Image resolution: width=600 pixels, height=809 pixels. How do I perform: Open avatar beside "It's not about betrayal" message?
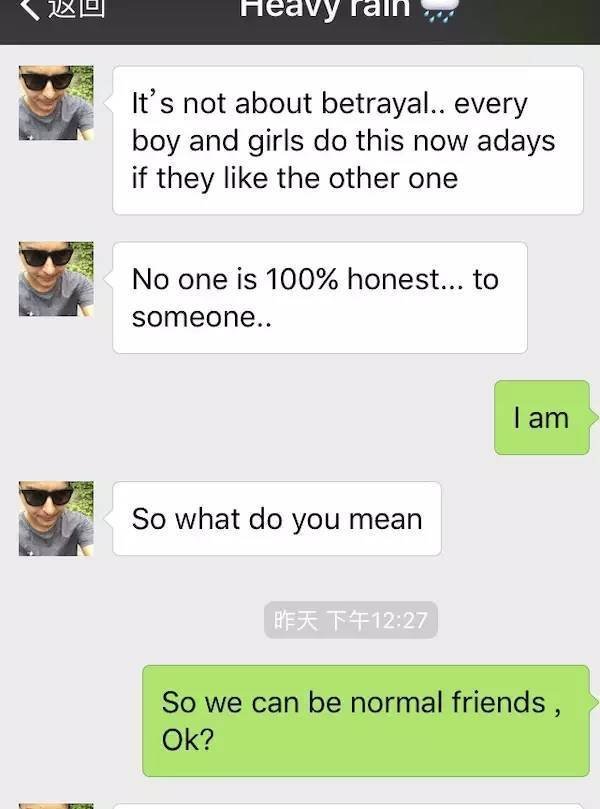pos(56,103)
